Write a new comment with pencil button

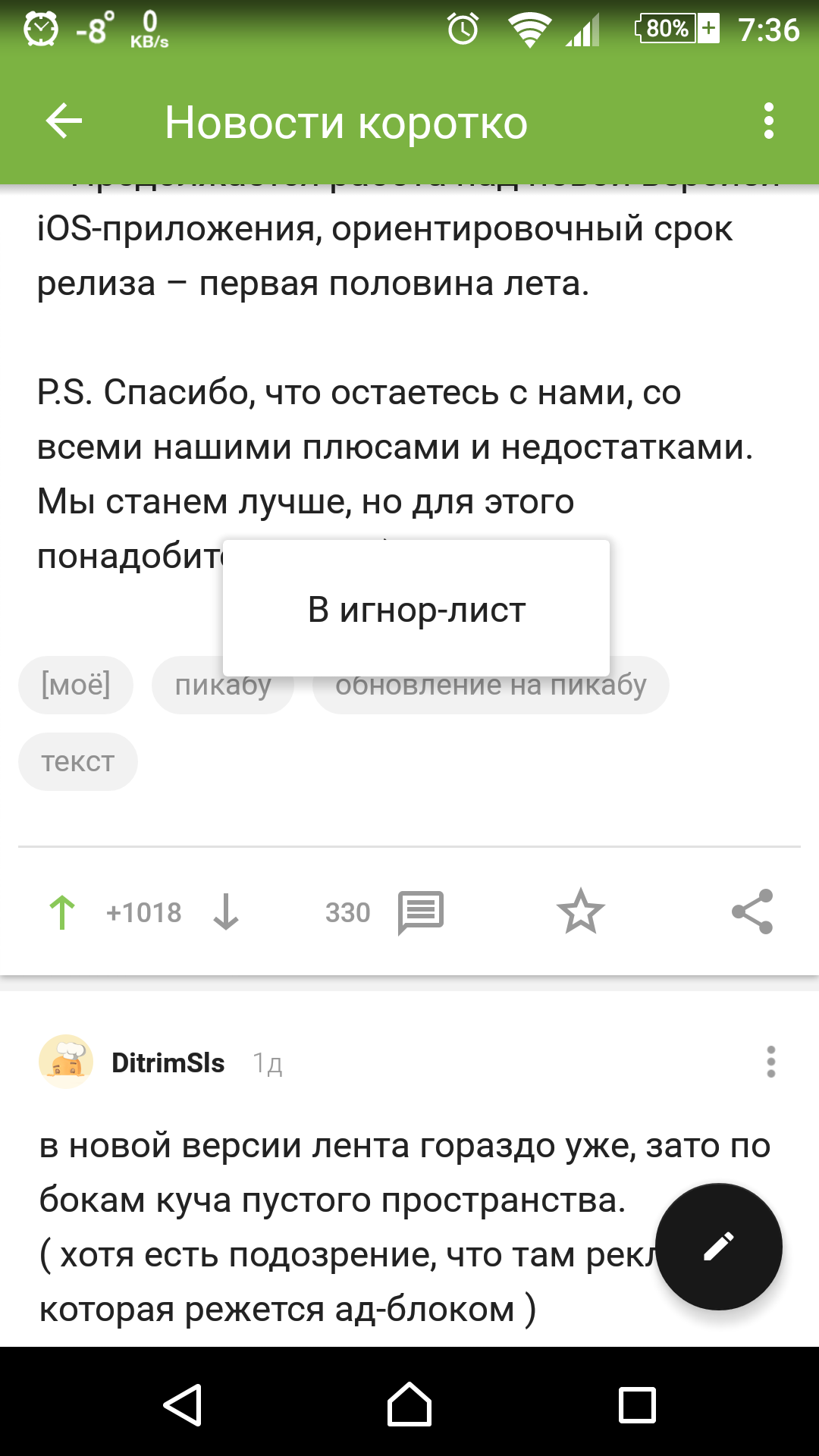click(x=718, y=1247)
